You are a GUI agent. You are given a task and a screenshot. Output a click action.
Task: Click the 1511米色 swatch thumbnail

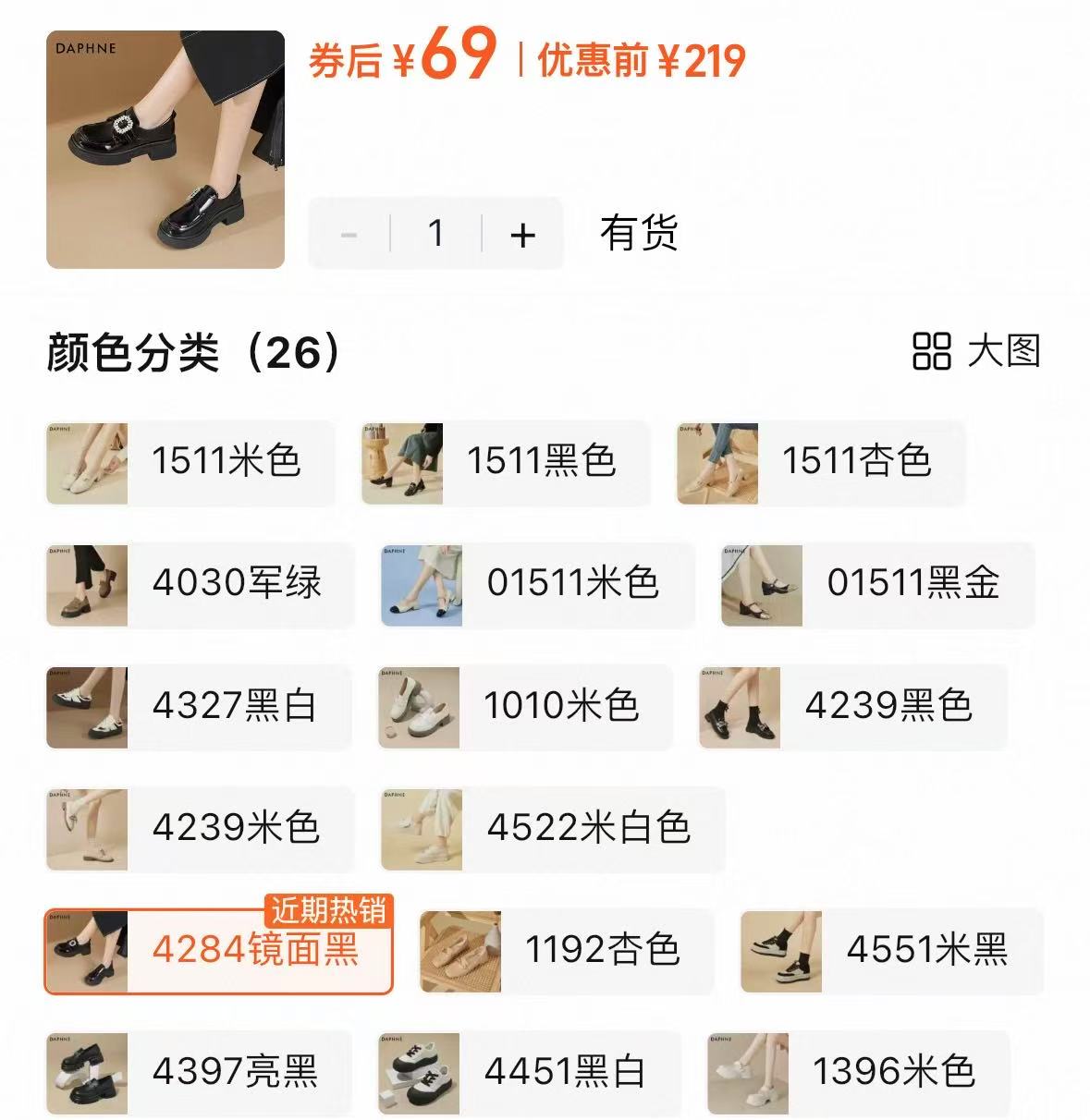86,463
